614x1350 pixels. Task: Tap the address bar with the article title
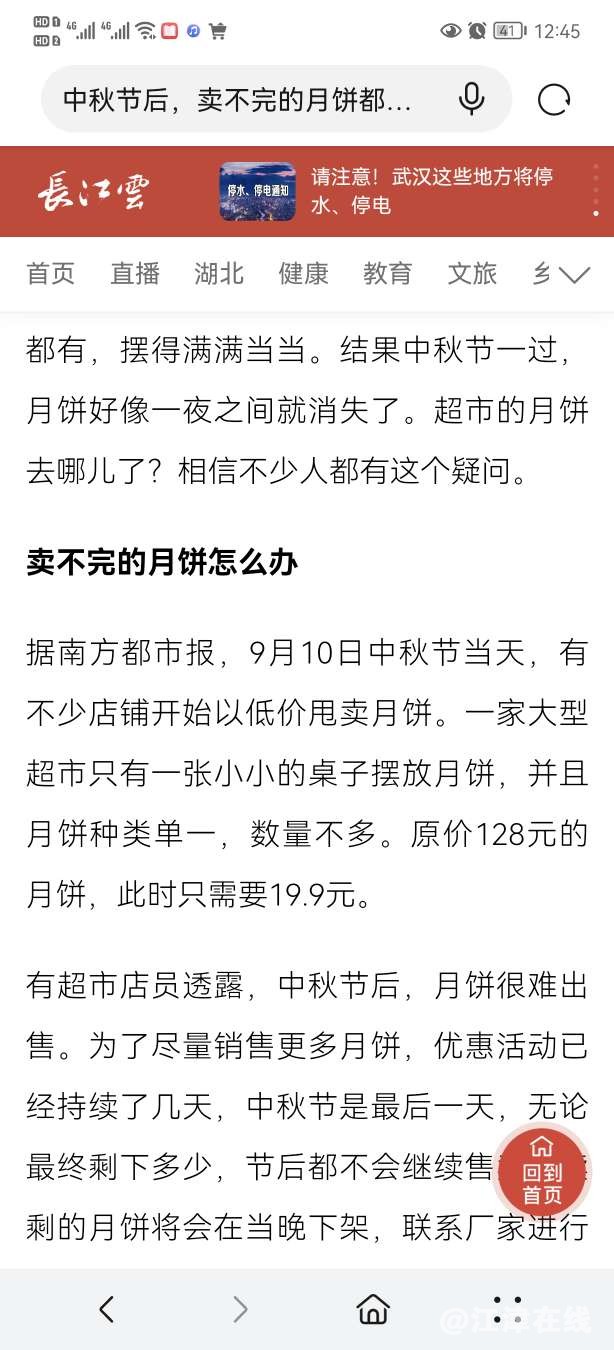pyautogui.click(x=238, y=100)
